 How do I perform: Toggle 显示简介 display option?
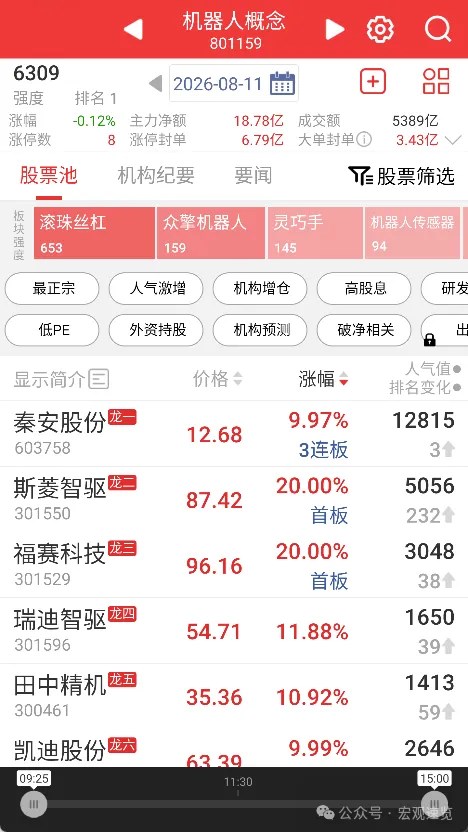pos(61,379)
